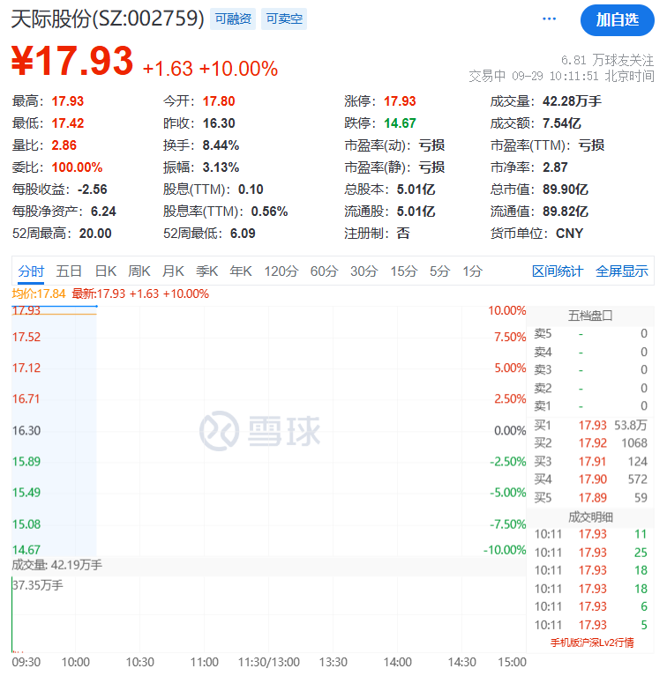View the 季K chart

point(207,271)
